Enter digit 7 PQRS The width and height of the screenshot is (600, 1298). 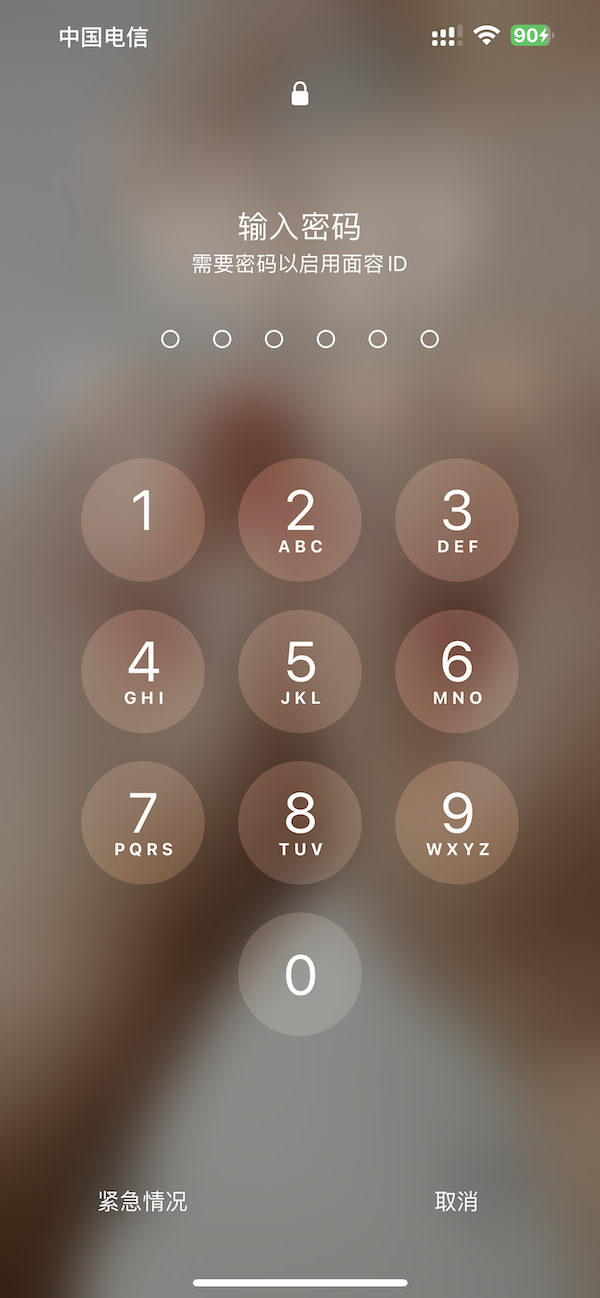(143, 822)
